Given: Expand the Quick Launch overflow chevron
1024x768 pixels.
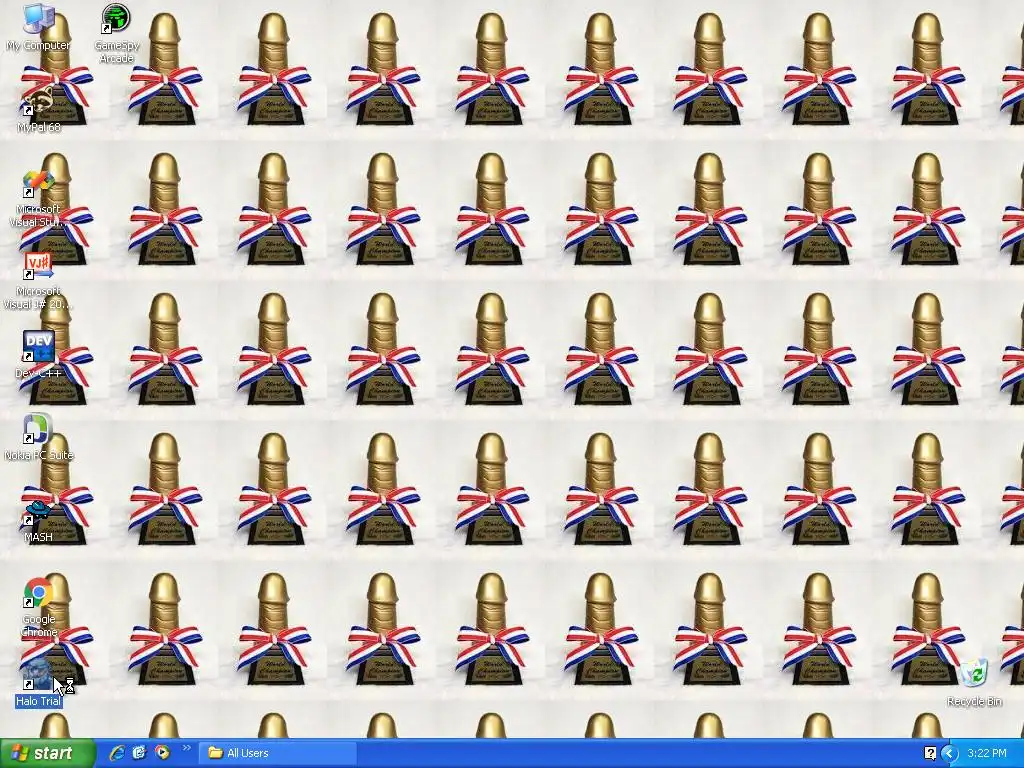Looking at the screenshot, I should [x=186, y=749].
